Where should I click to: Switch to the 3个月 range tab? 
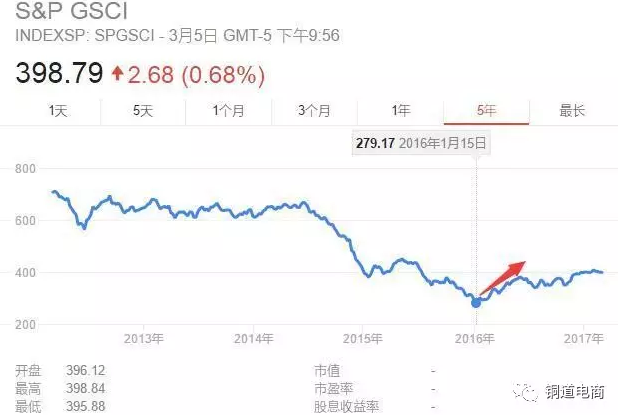(315, 111)
